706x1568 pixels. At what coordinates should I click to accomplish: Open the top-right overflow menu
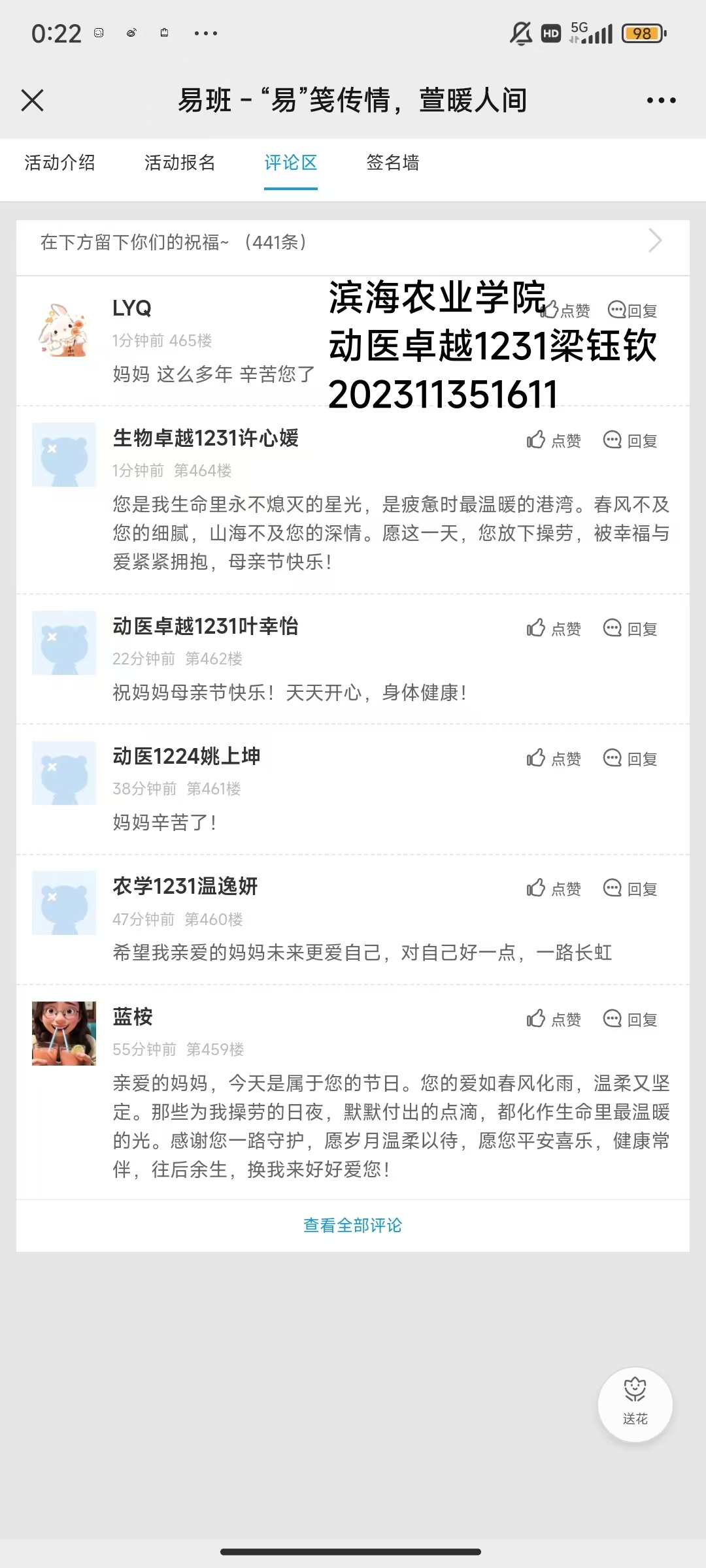661,101
